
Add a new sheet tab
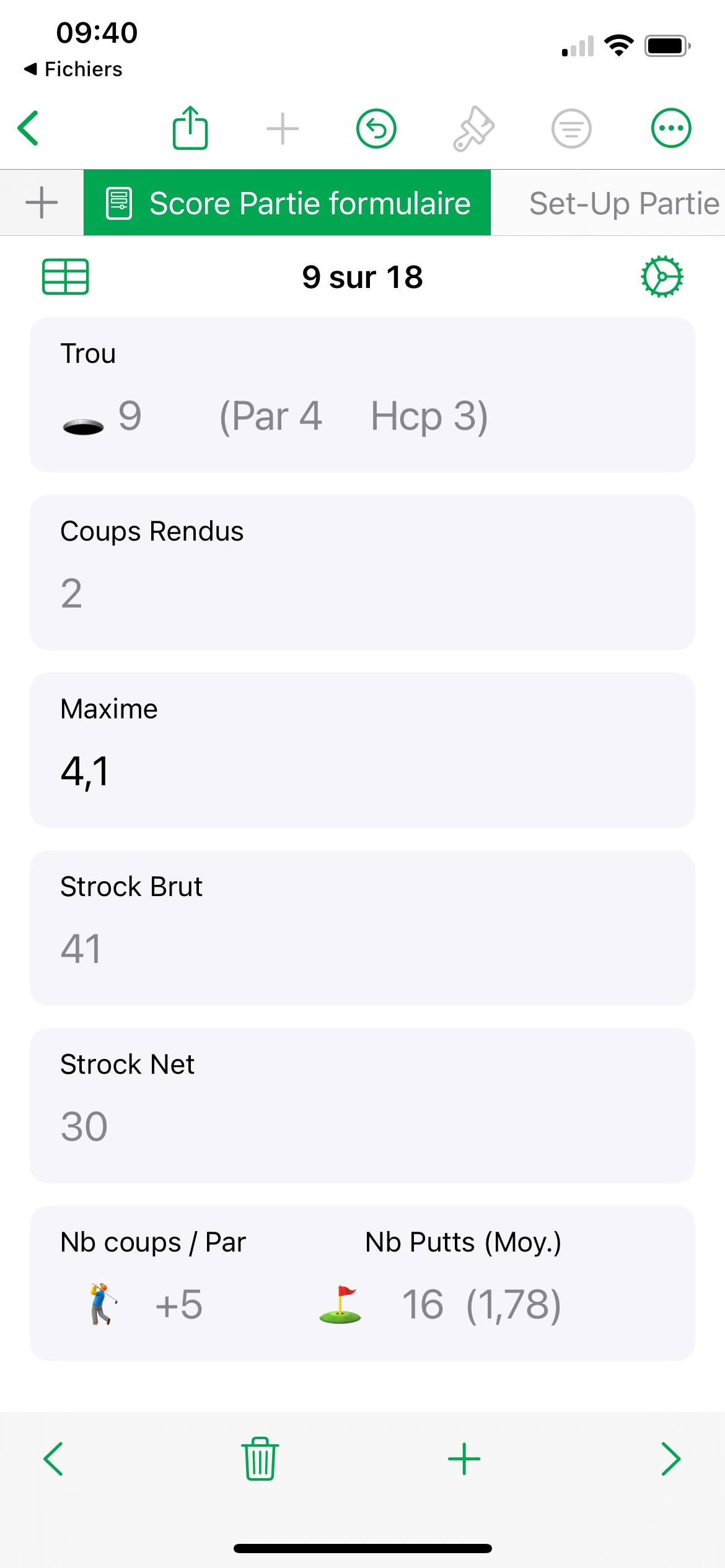42,203
